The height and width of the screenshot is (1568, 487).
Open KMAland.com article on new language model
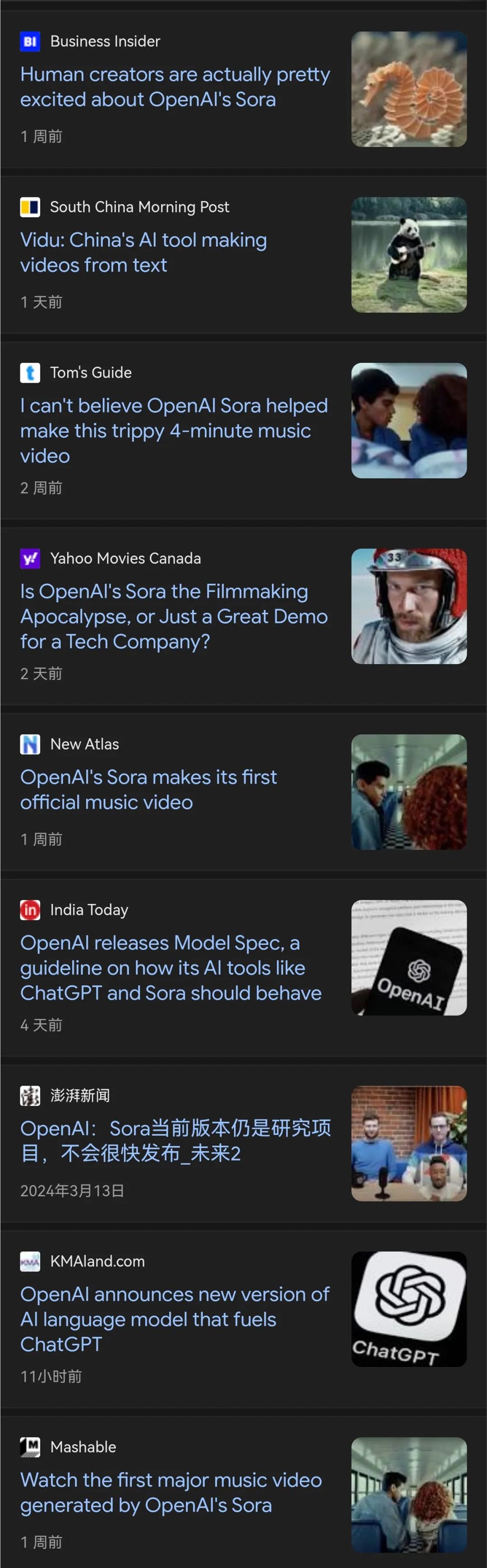coord(175,1319)
